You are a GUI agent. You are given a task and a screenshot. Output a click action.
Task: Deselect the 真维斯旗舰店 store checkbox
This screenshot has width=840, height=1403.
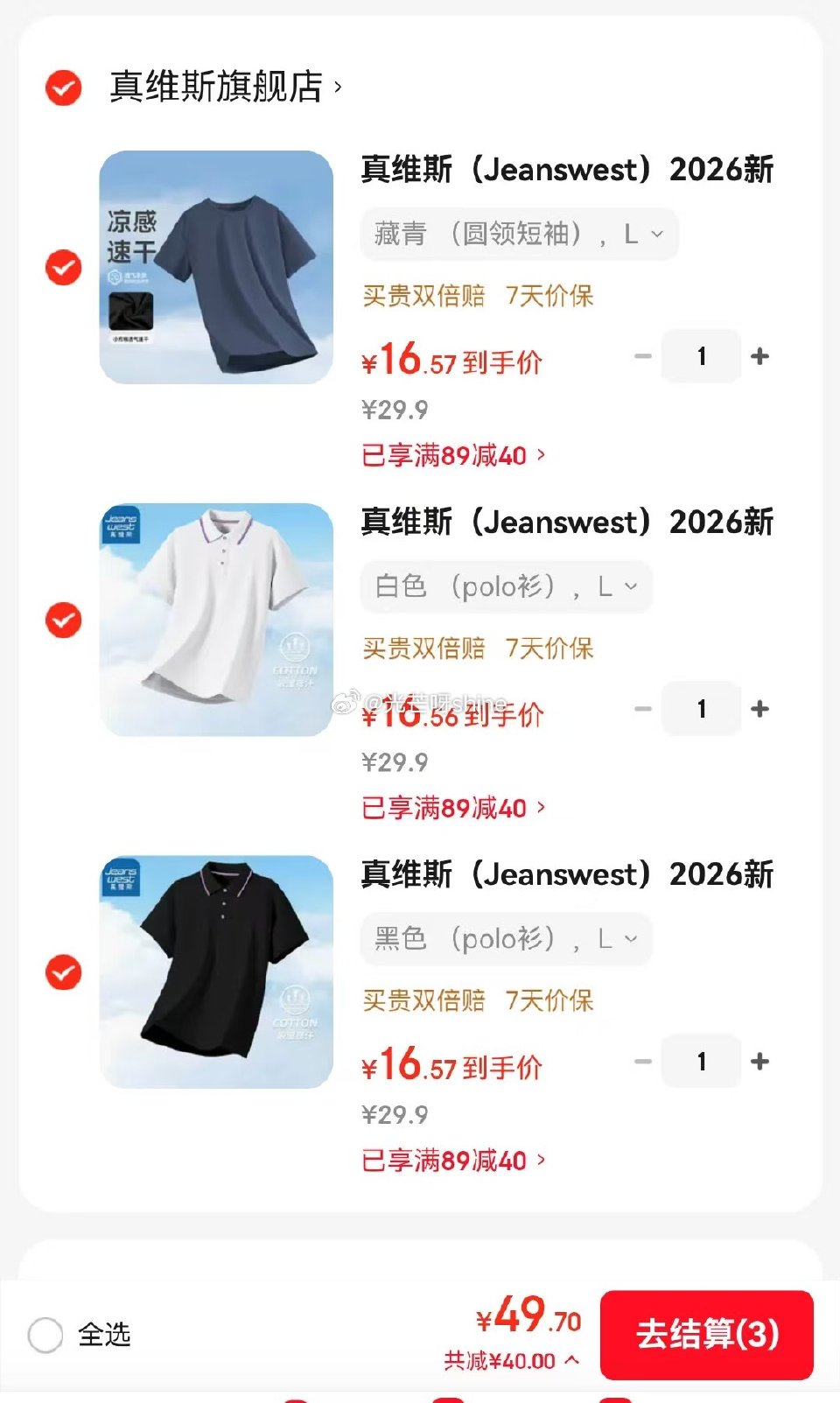point(61,88)
